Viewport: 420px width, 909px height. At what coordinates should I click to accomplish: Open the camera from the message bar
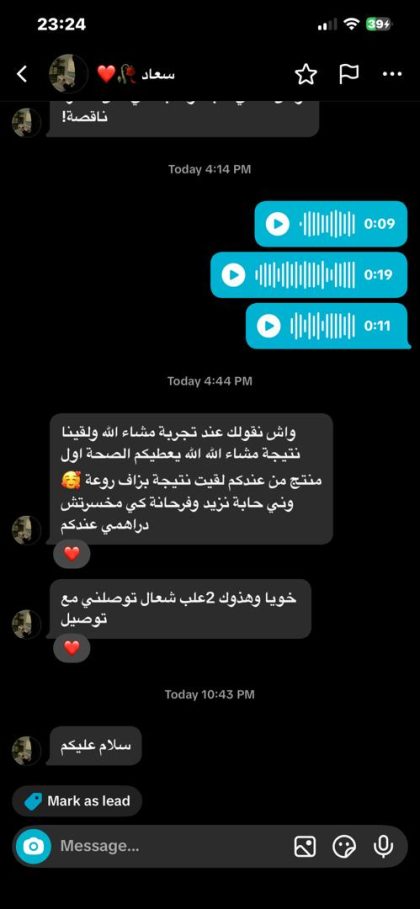coord(34,846)
